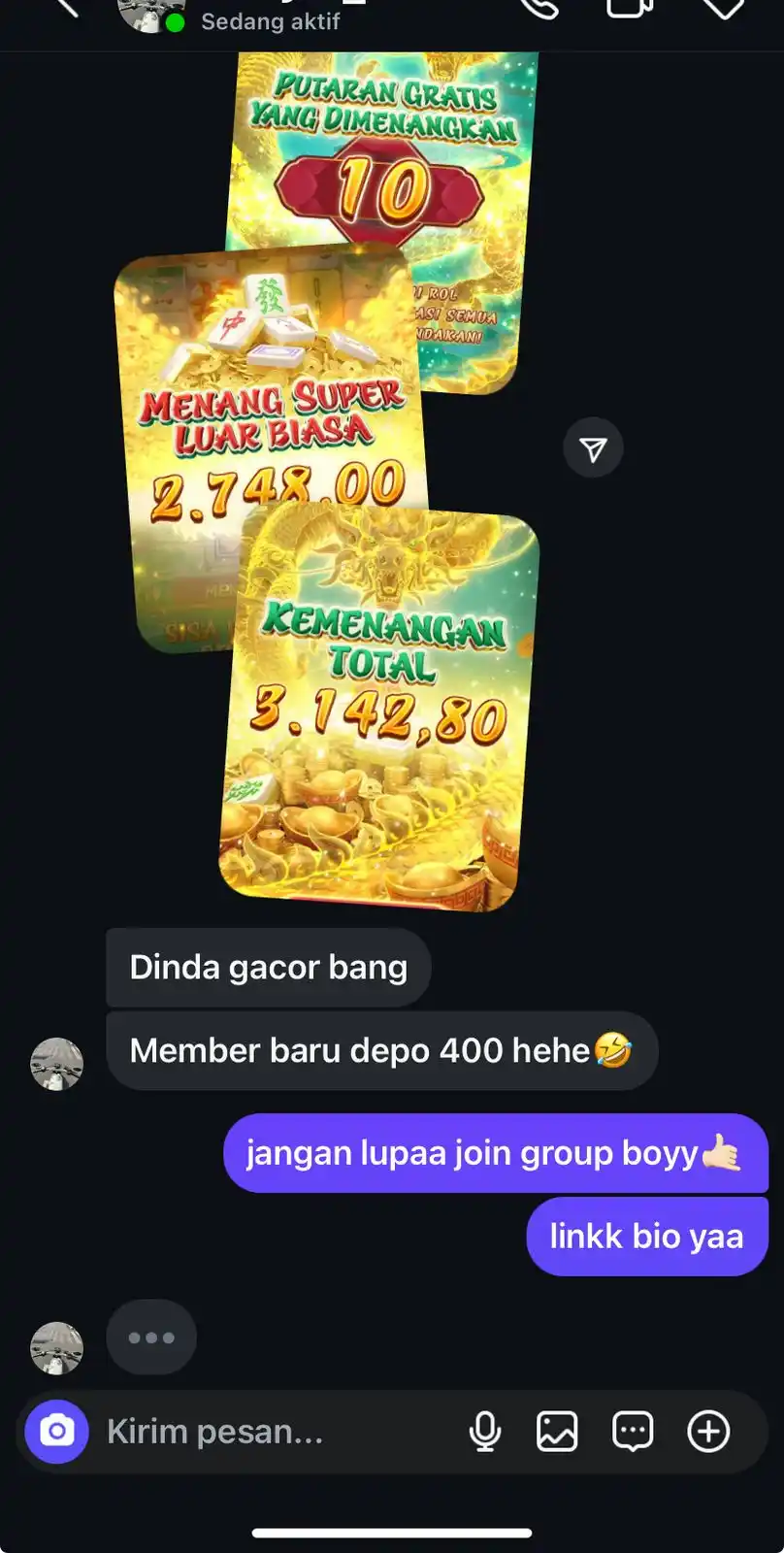
Task: Open the tag icon in the header
Action: tap(722, 8)
